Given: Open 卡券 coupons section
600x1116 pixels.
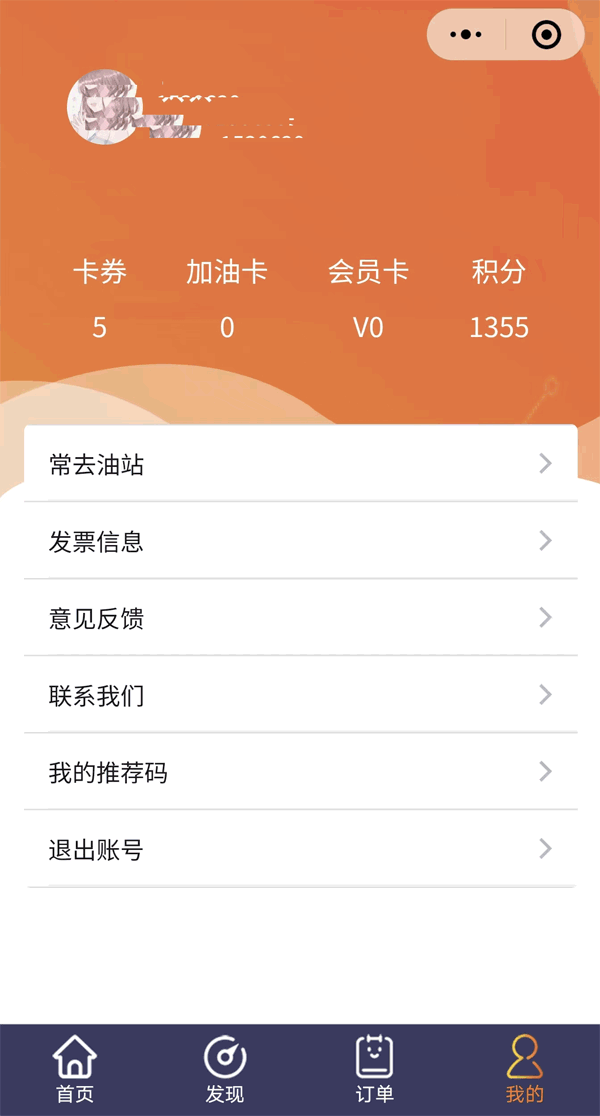Looking at the screenshot, I should click(99, 298).
